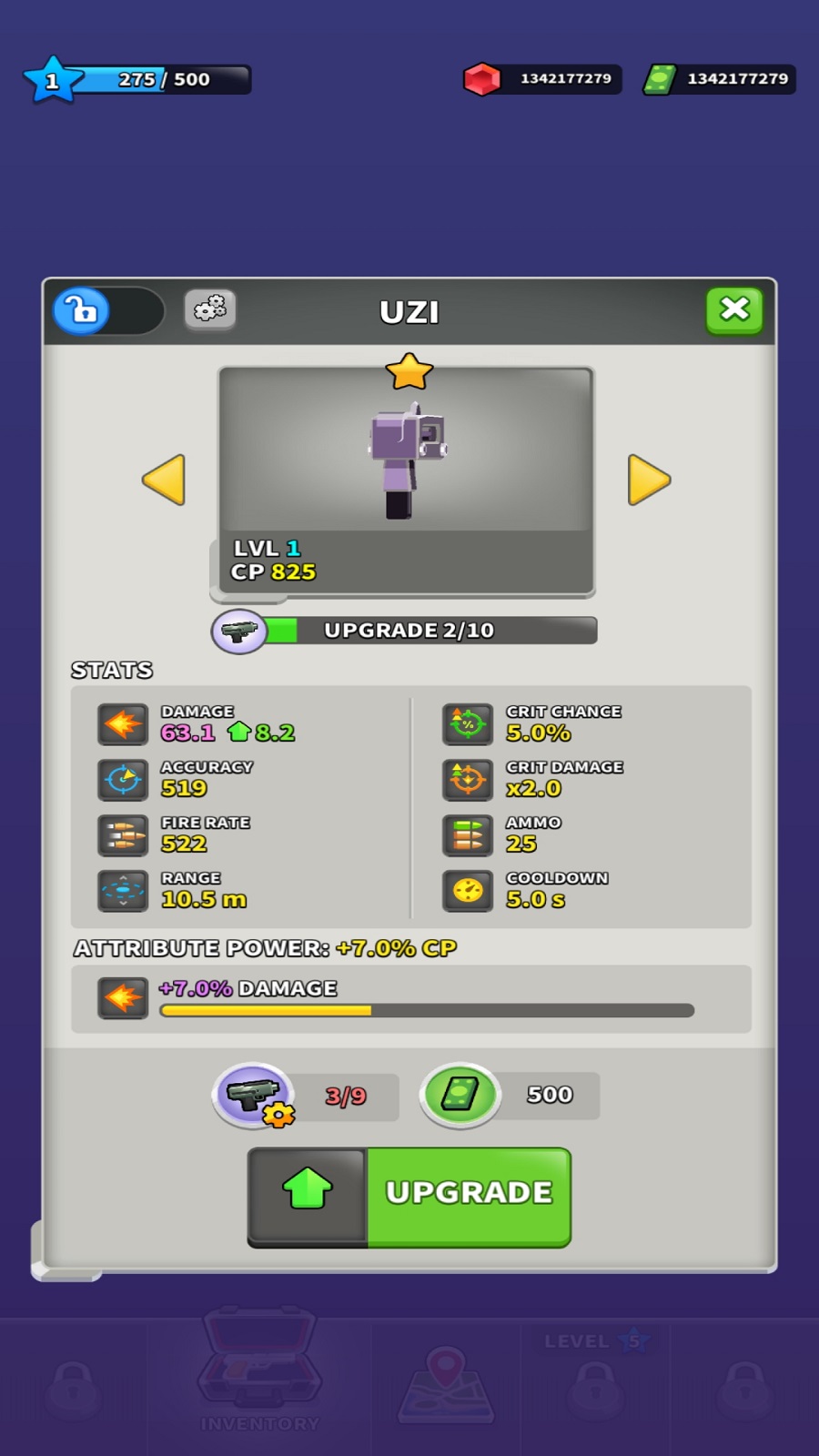Toggle the lock switch for UZI
This screenshot has width=819, height=1456.
tap(107, 311)
